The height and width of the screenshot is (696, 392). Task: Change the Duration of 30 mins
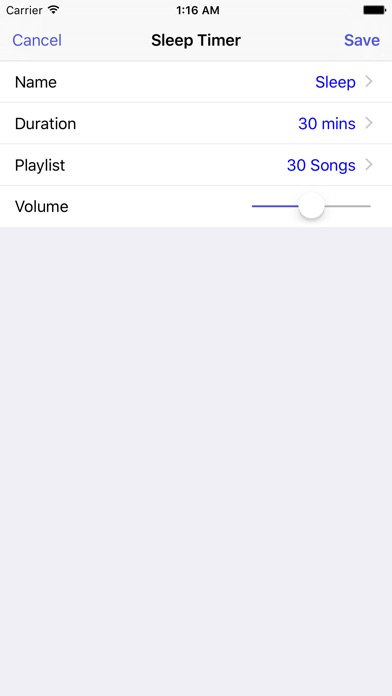click(x=196, y=123)
